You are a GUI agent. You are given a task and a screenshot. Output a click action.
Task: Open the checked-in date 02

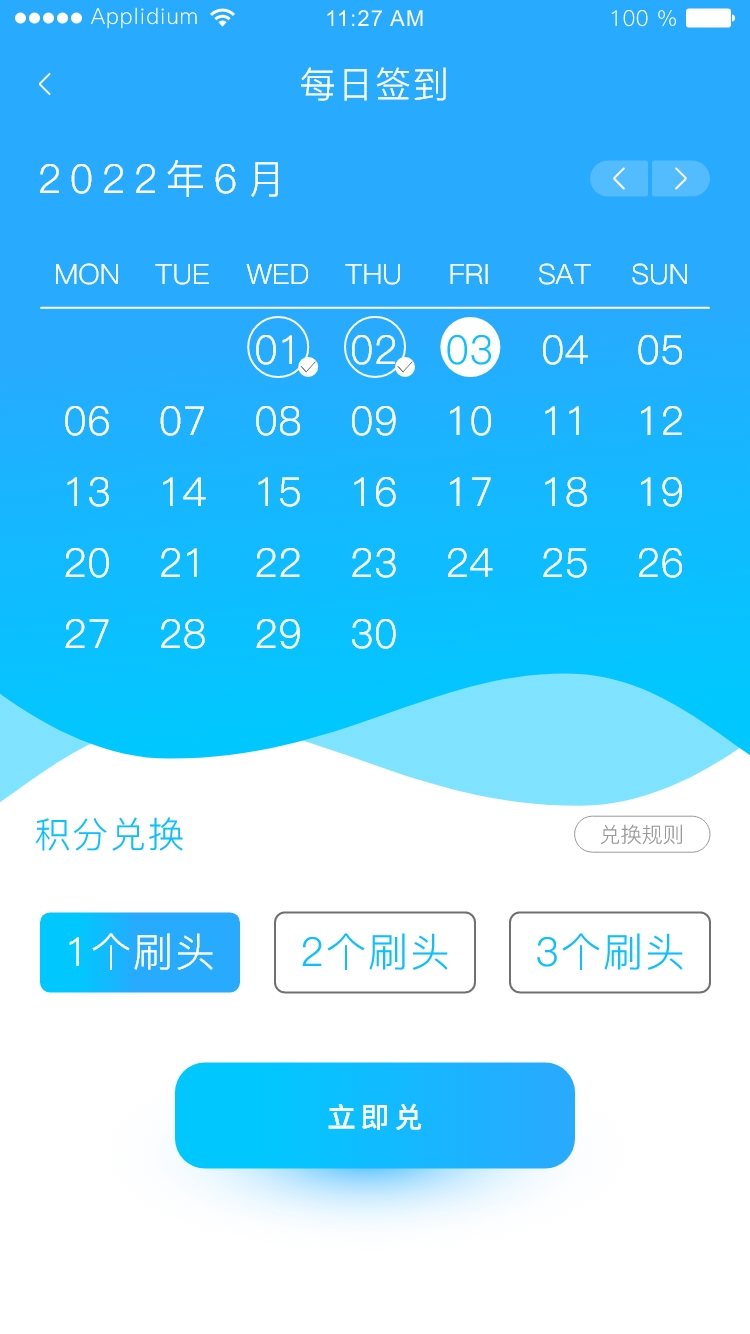374,348
